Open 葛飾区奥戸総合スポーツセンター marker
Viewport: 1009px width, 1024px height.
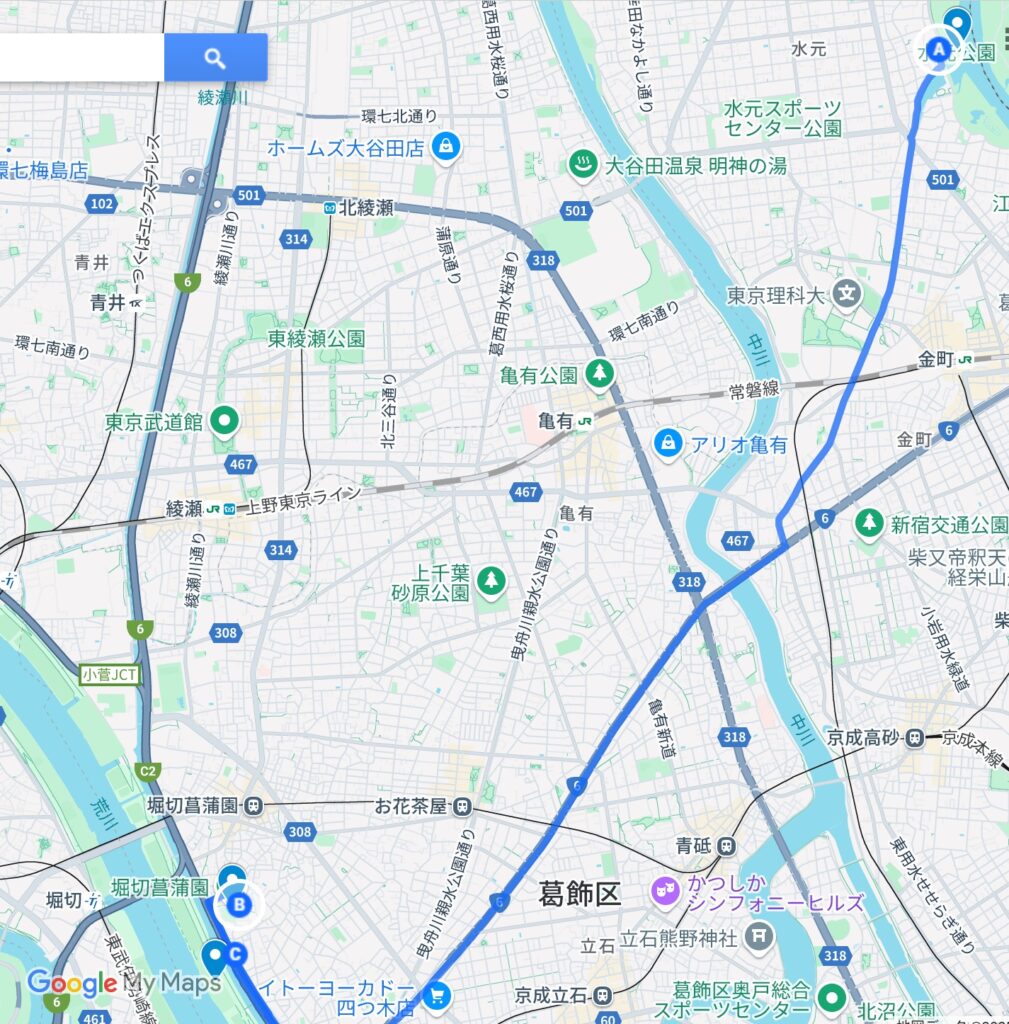coord(832,997)
